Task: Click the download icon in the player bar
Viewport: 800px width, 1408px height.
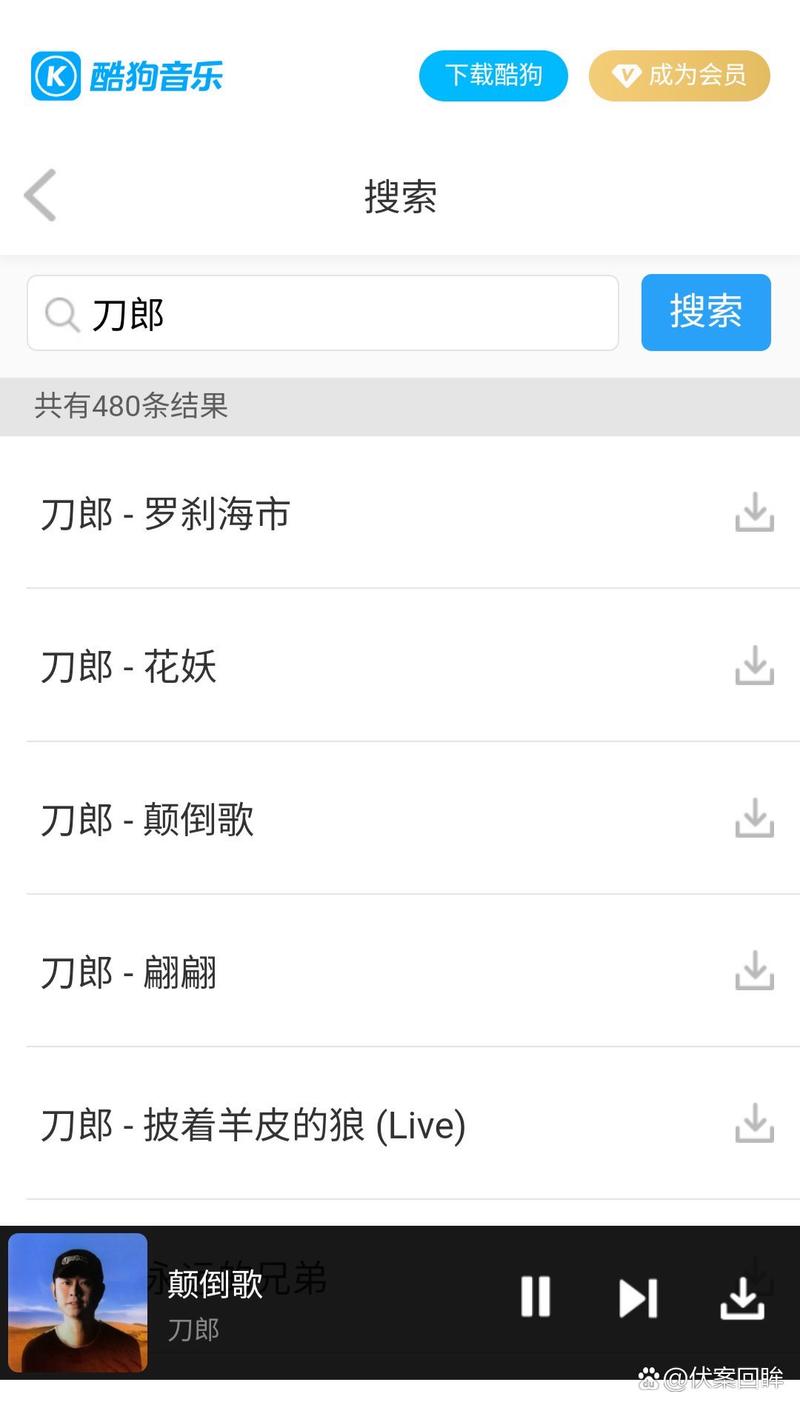Action: [x=745, y=1297]
